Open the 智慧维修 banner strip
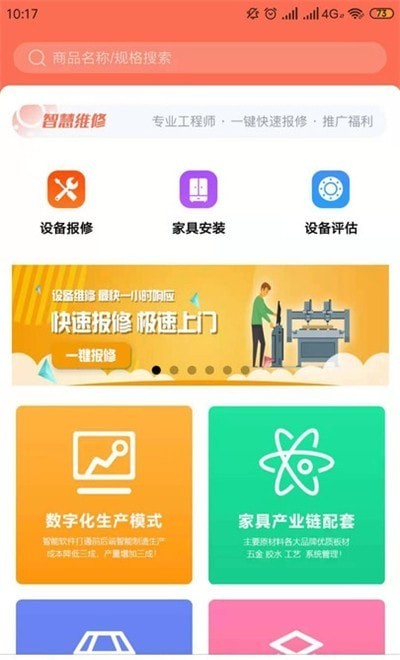Screen dimensions: 400x660 pos(199,121)
